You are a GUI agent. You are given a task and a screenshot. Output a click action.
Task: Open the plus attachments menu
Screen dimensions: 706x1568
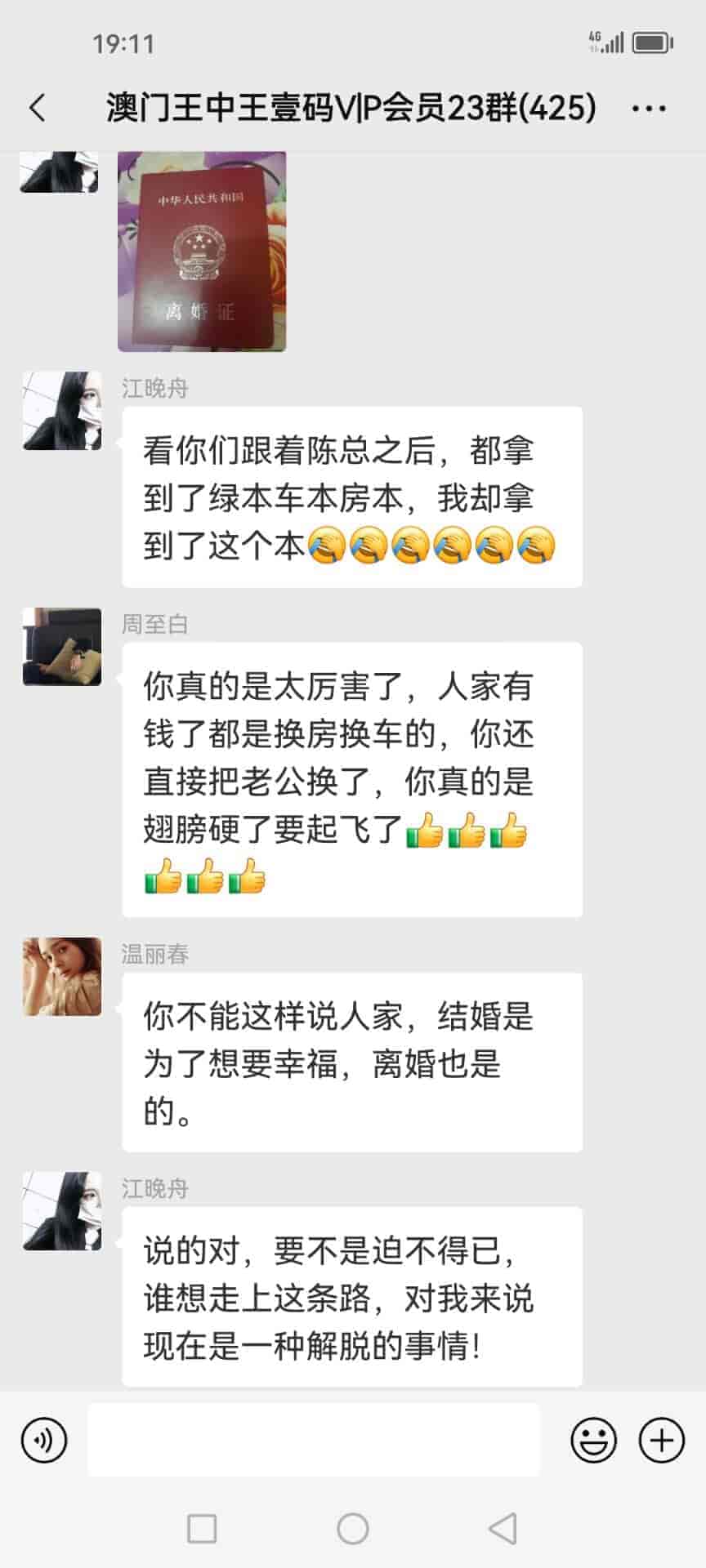(661, 1440)
